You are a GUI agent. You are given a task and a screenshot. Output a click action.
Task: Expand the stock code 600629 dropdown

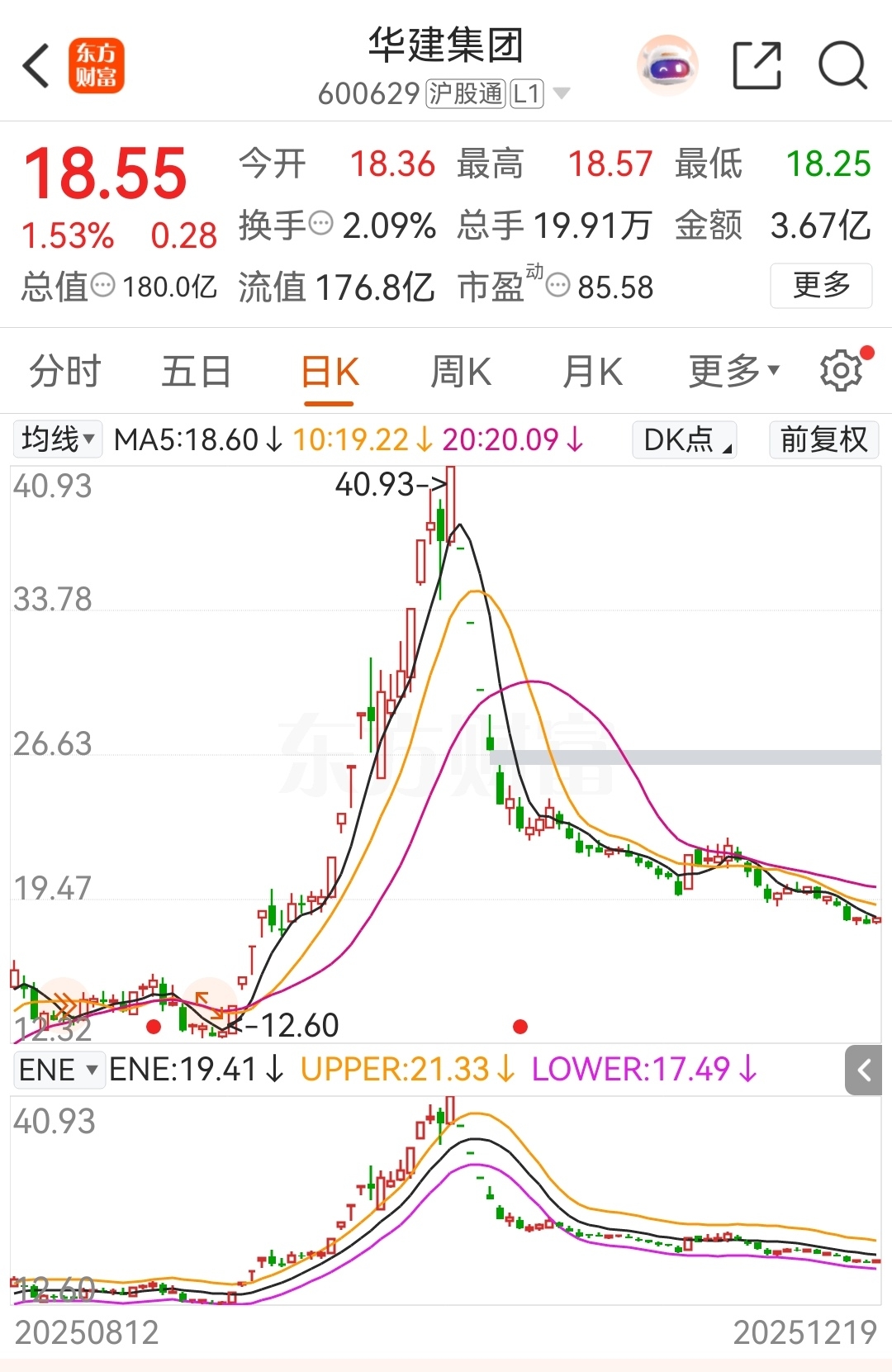pyautogui.click(x=562, y=93)
